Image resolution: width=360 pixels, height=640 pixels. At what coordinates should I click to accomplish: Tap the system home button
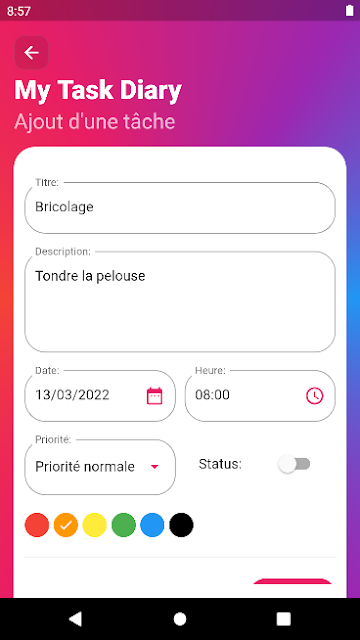point(180,619)
